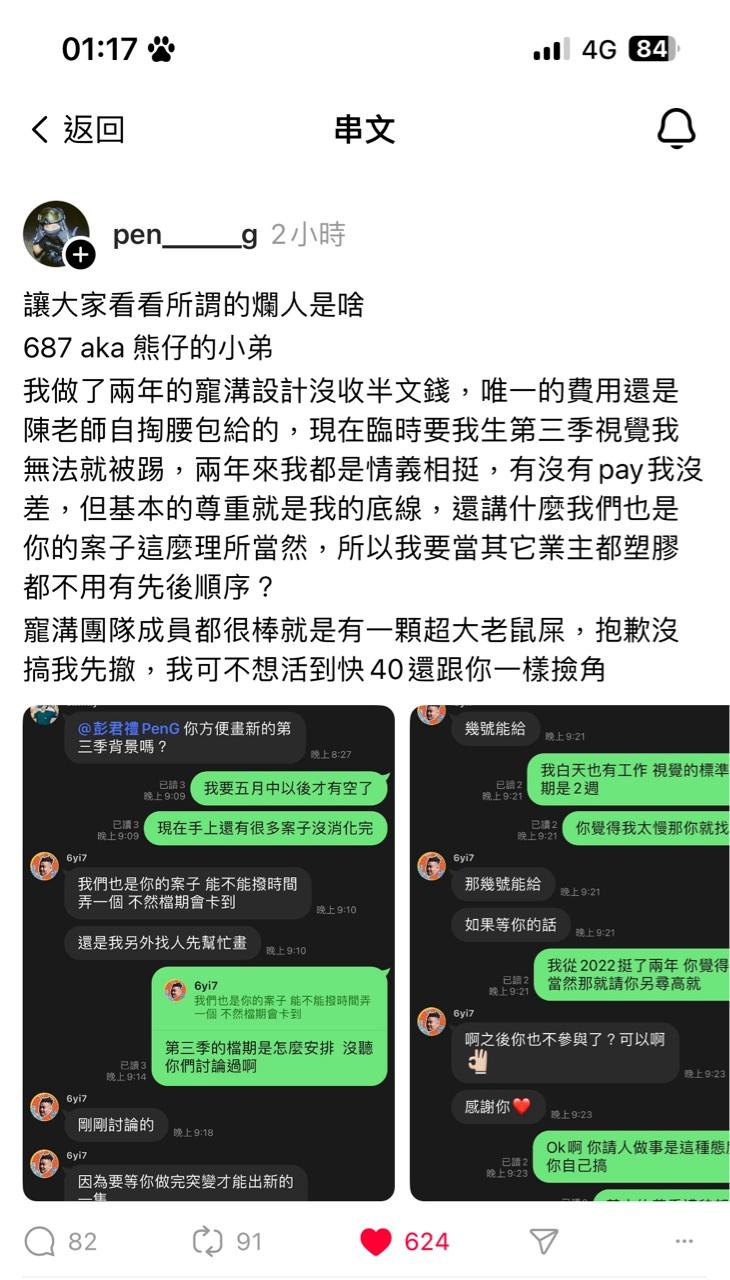The height and width of the screenshot is (1280, 730).
Task: Follow pen_____g via avatar plus badge
Action: [x=80, y=256]
